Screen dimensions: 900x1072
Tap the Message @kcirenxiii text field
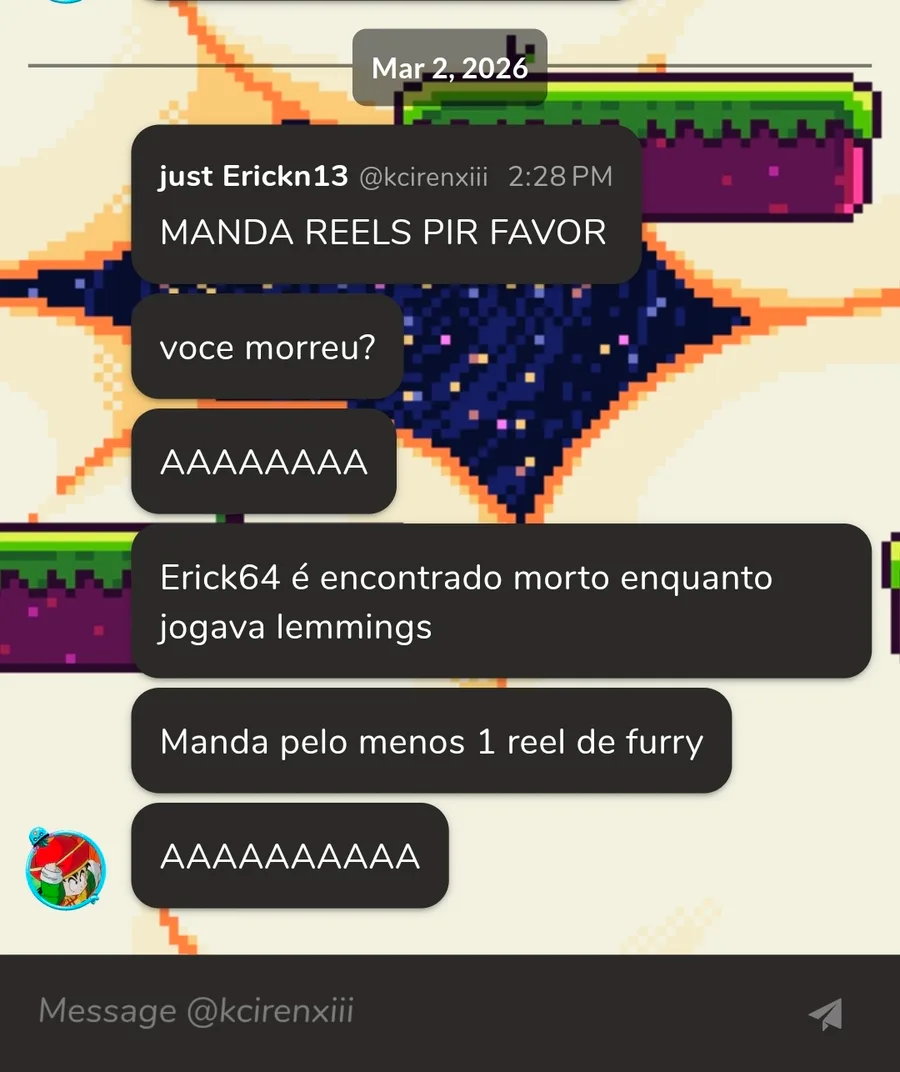(400, 1012)
